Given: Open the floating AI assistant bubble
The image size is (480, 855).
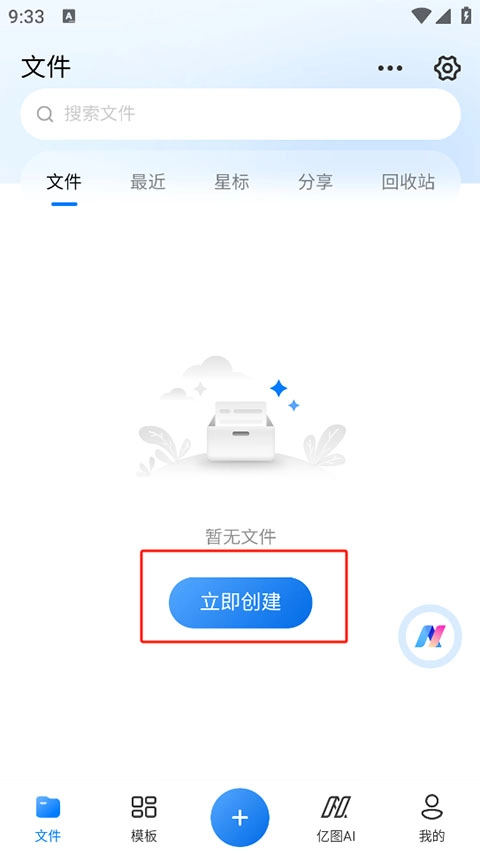Looking at the screenshot, I should (430, 636).
